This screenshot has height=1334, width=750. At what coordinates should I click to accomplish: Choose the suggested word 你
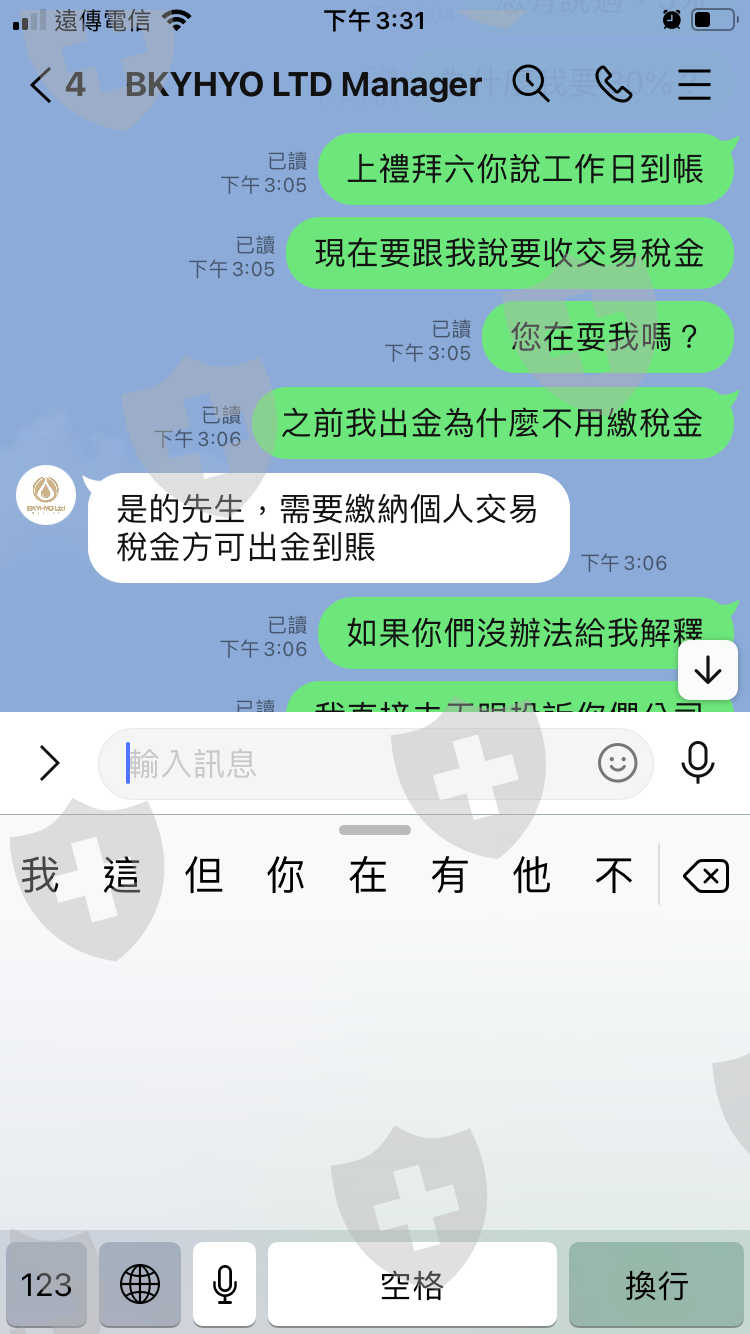(x=286, y=876)
